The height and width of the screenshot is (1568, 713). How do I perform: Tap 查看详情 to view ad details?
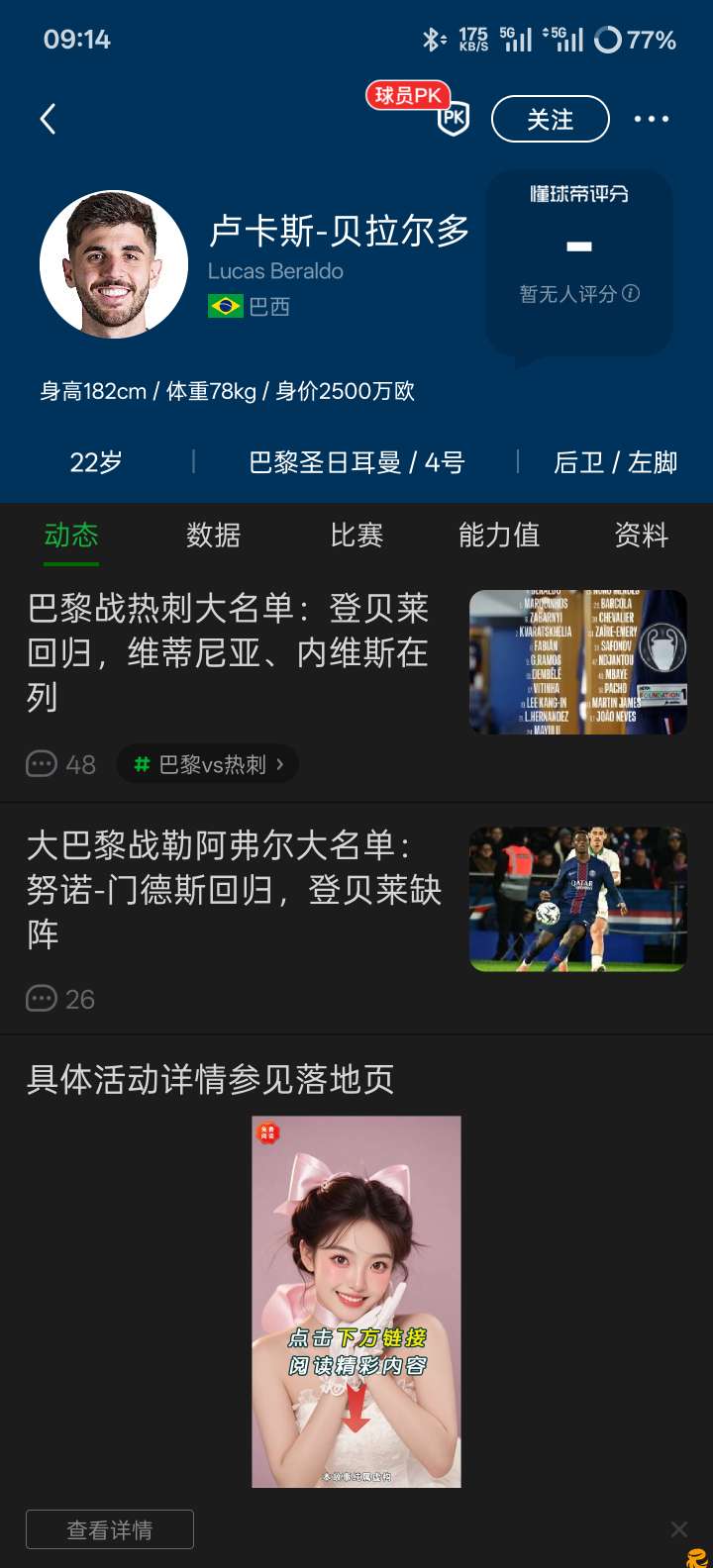(x=110, y=1529)
